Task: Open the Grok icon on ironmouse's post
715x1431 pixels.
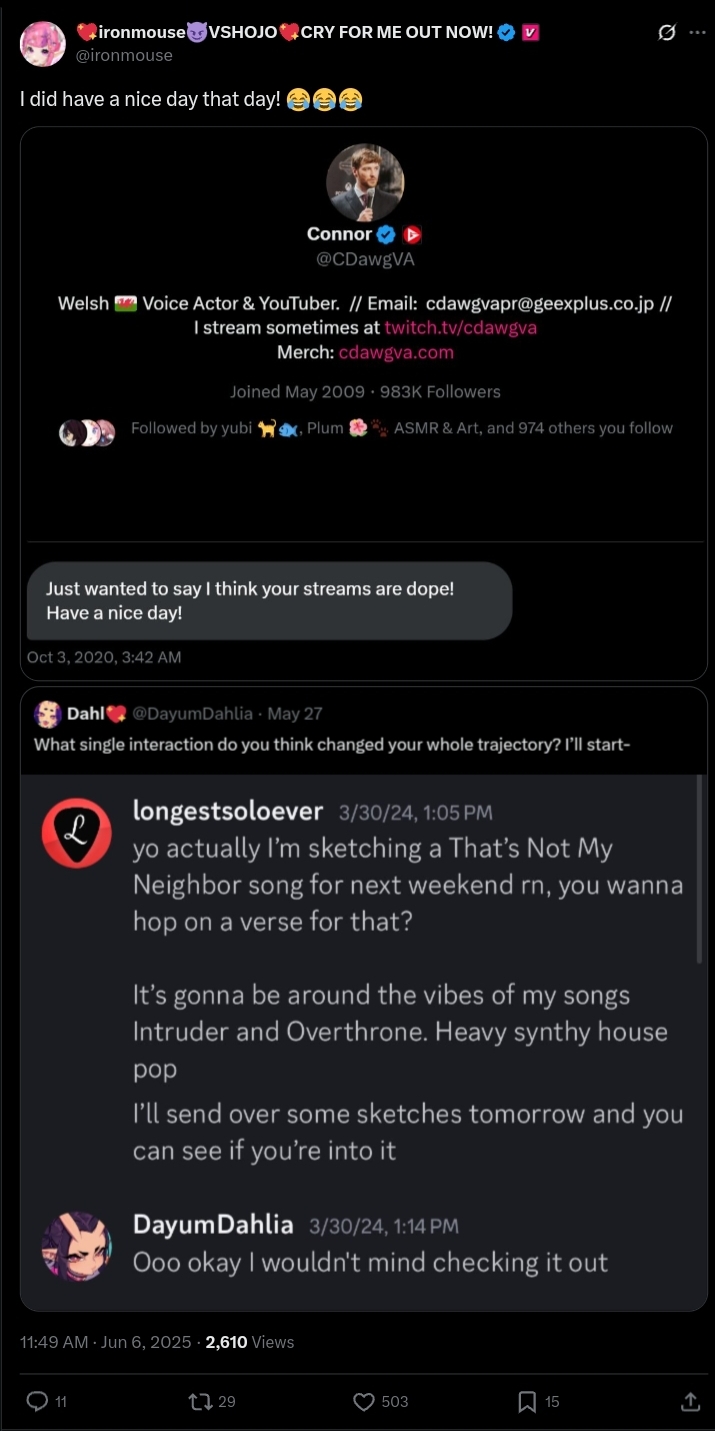Action: [x=667, y=33]
